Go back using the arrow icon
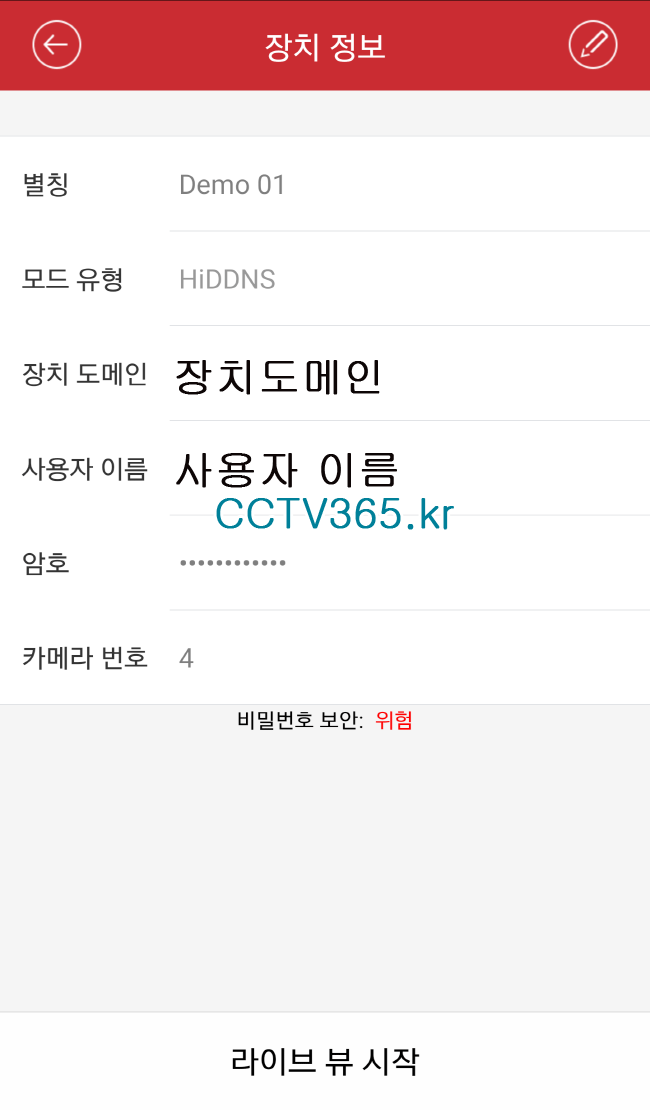 tap(57, 45)
